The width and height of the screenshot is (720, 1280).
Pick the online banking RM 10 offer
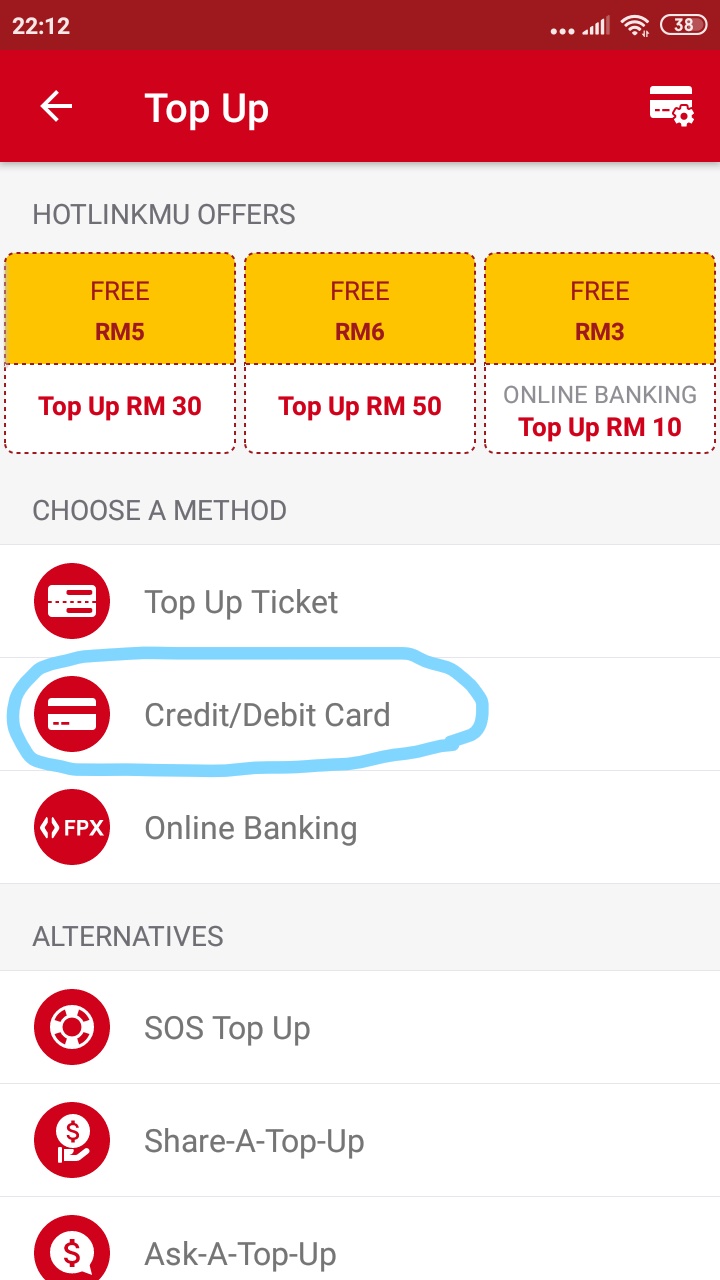point(600,353)
